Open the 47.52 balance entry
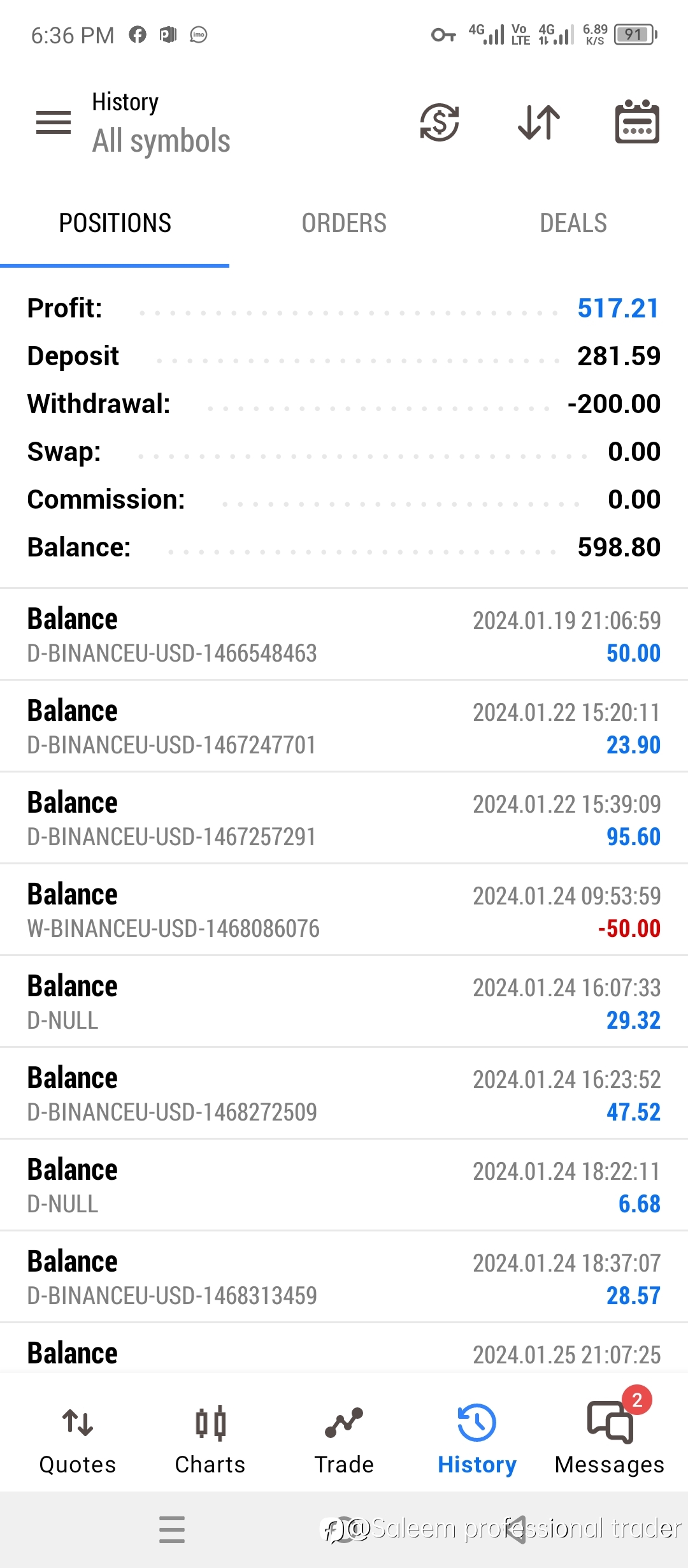The width and height of the screenshot is (688, 1568). pos(344,1094)
